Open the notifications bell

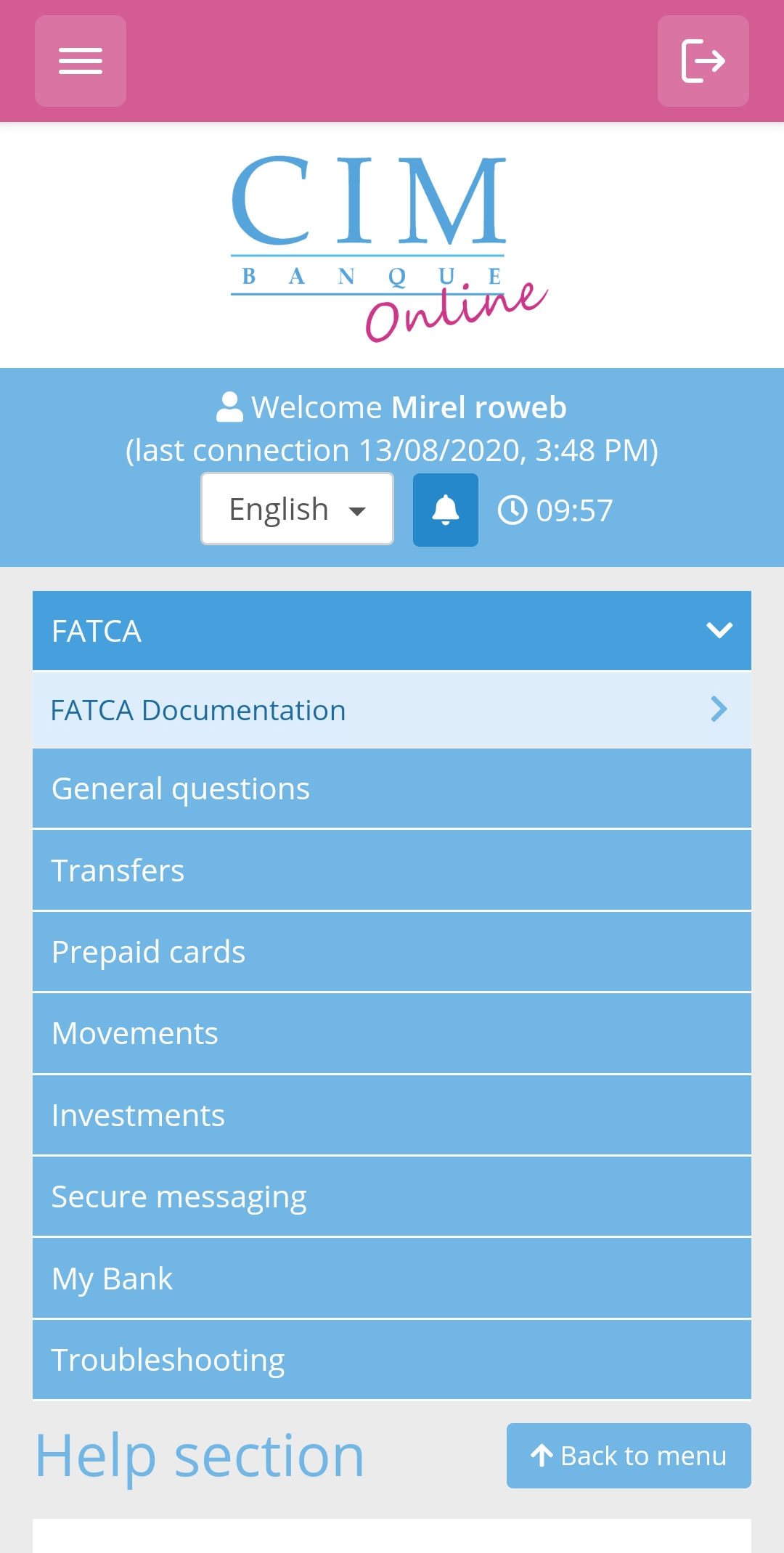[445, 510]
